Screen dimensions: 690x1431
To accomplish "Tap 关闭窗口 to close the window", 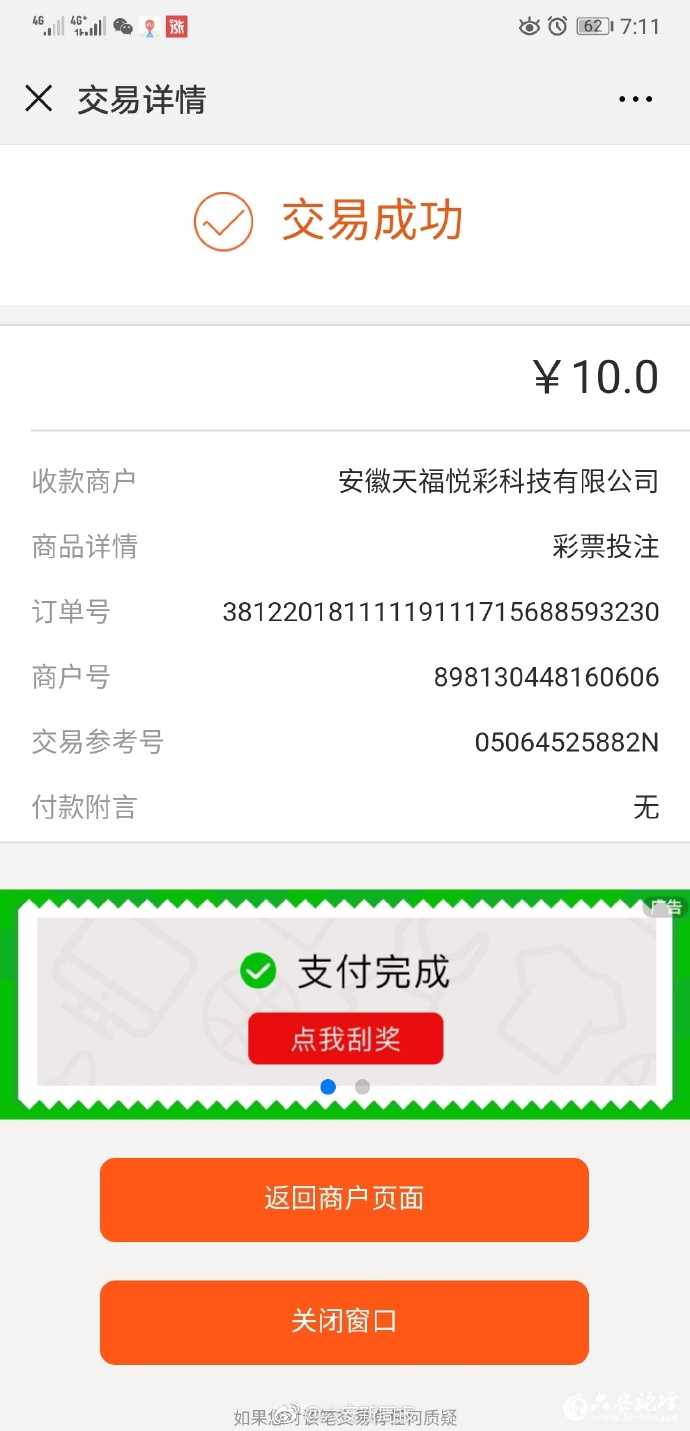I will point(344,1321).
